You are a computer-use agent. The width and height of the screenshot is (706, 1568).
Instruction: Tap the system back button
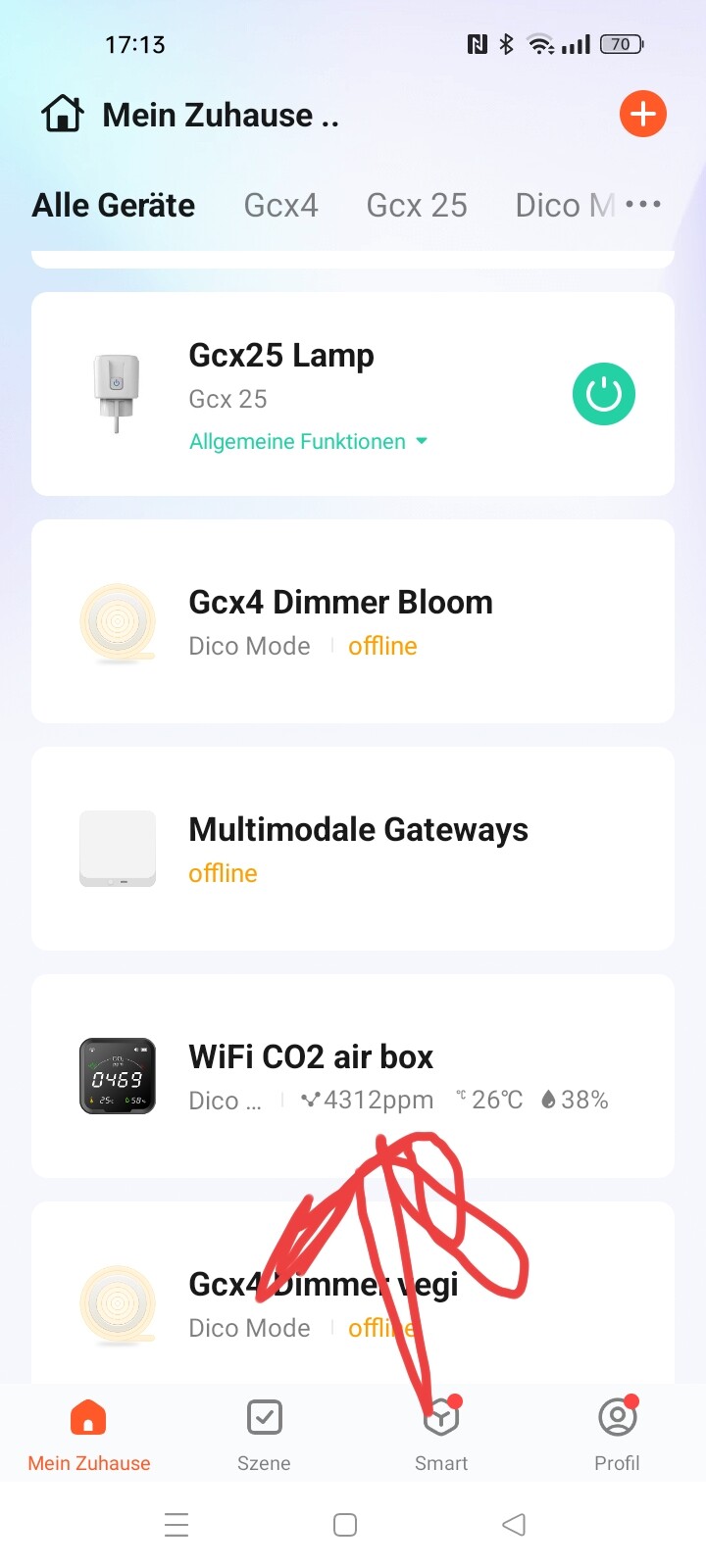pos(514,1525)
